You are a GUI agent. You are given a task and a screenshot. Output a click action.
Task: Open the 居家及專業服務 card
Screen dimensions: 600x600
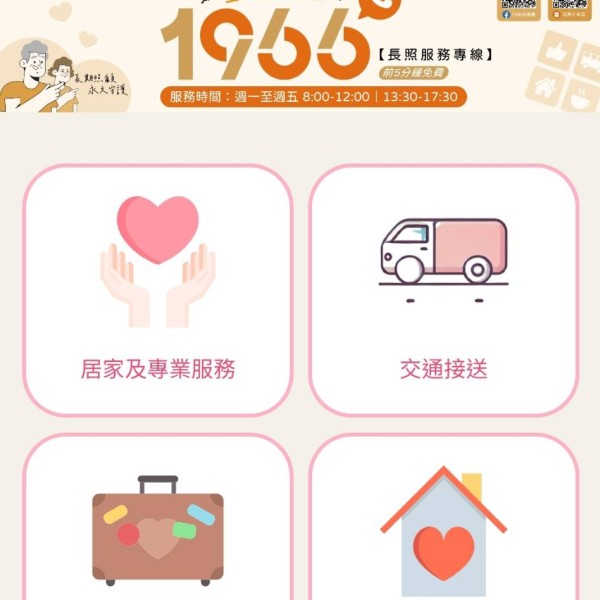click(x=158, y=290)
